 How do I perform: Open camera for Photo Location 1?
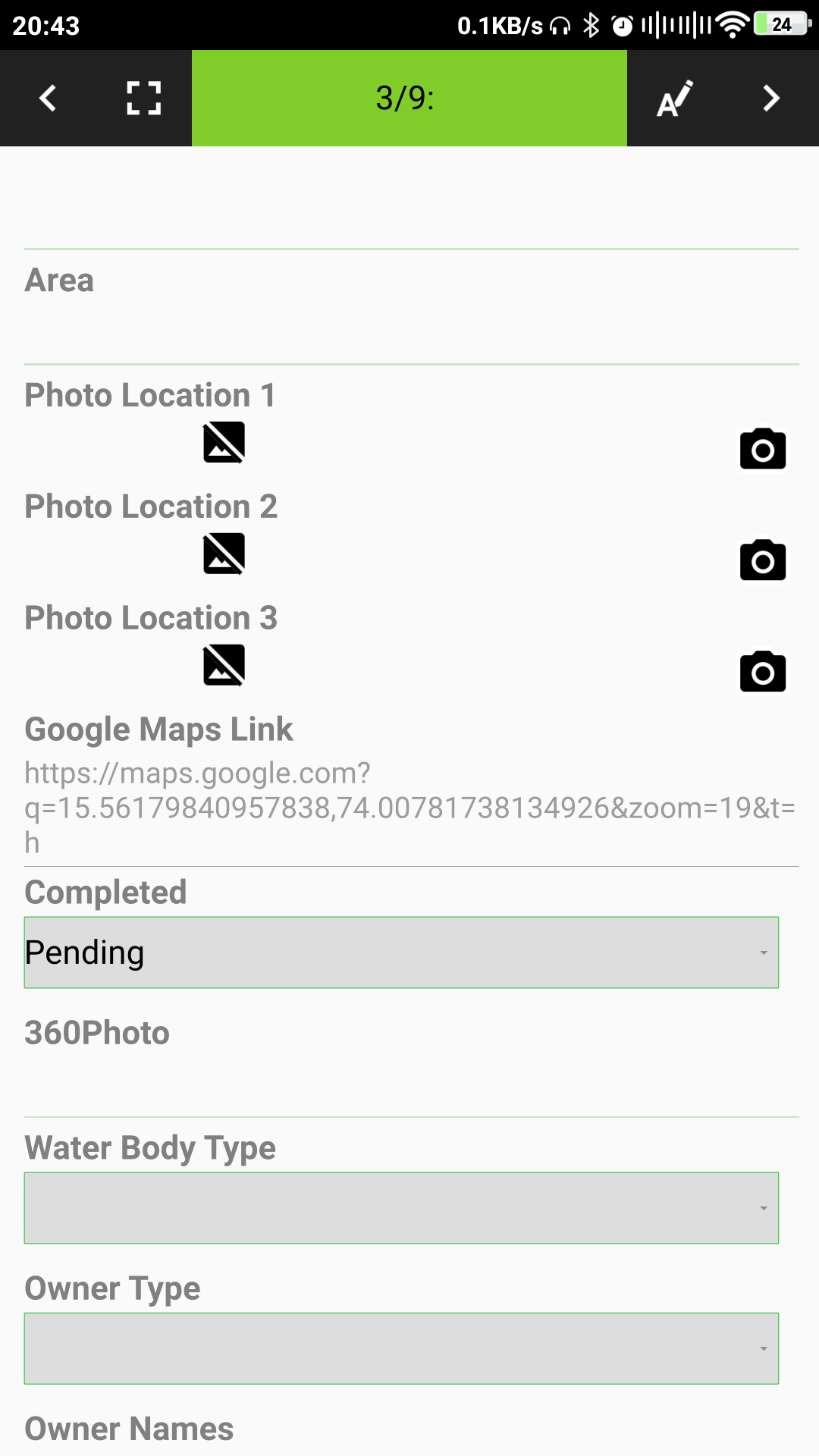coord(762,449)
